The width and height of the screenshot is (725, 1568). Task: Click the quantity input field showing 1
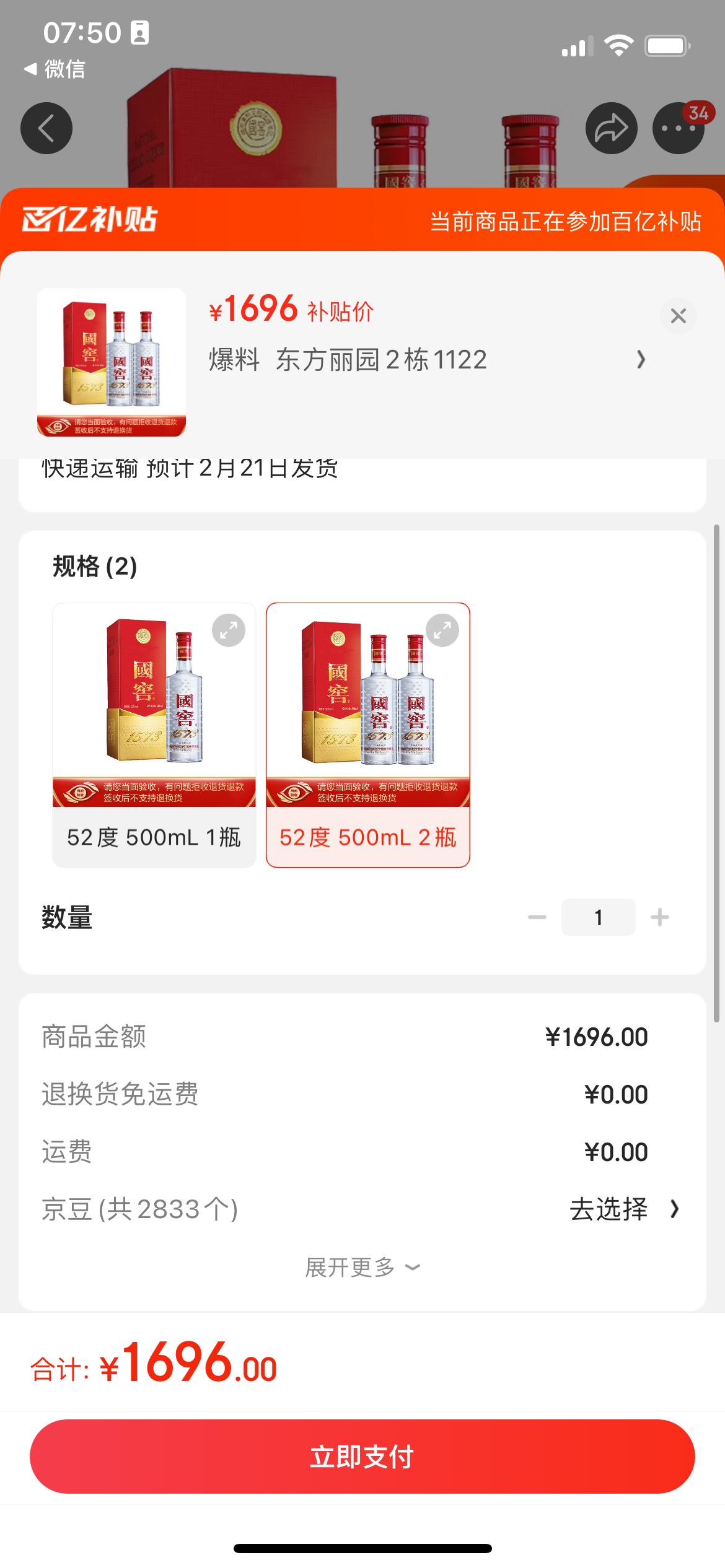pos(598,917)
